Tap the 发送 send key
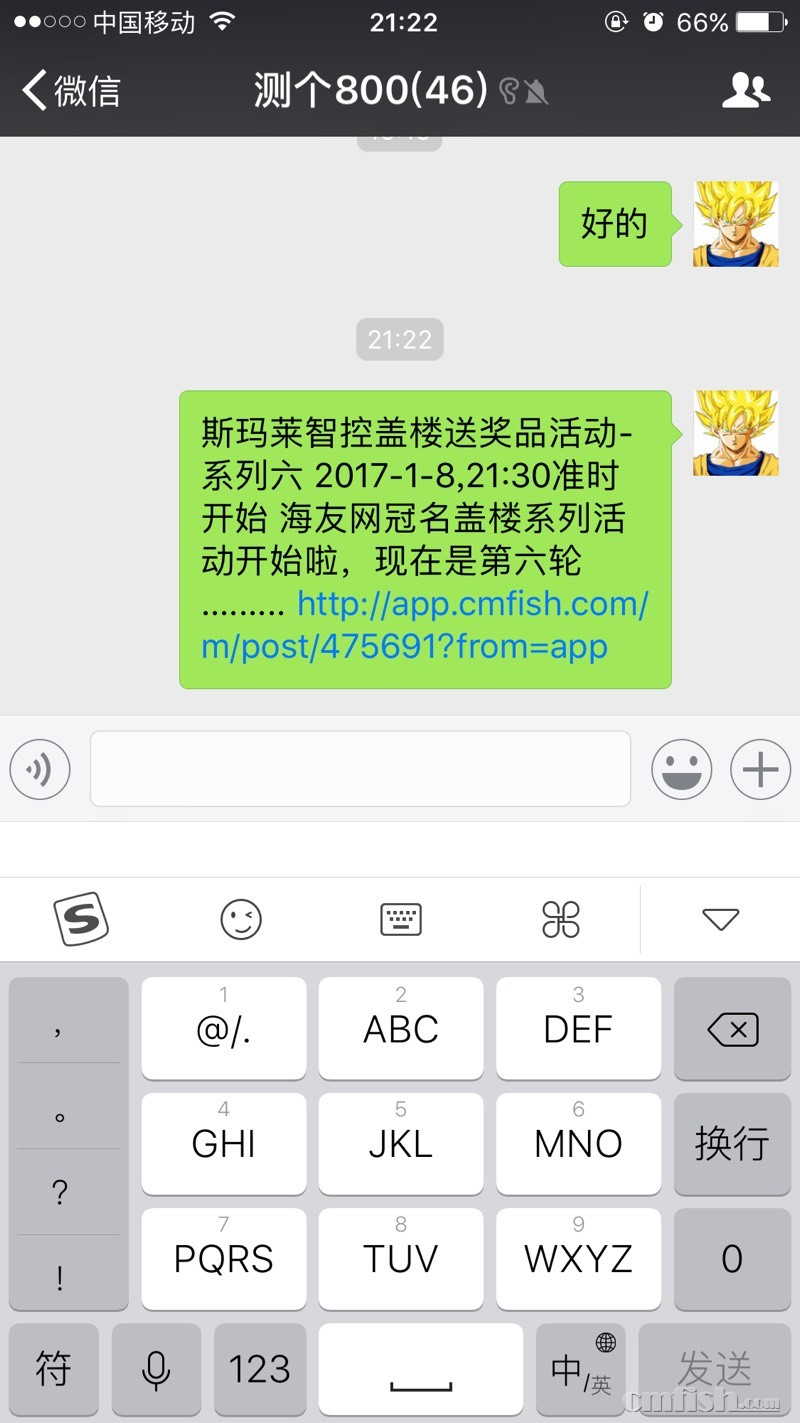This screenshot has width=800, height=1423. (714, 1369)
